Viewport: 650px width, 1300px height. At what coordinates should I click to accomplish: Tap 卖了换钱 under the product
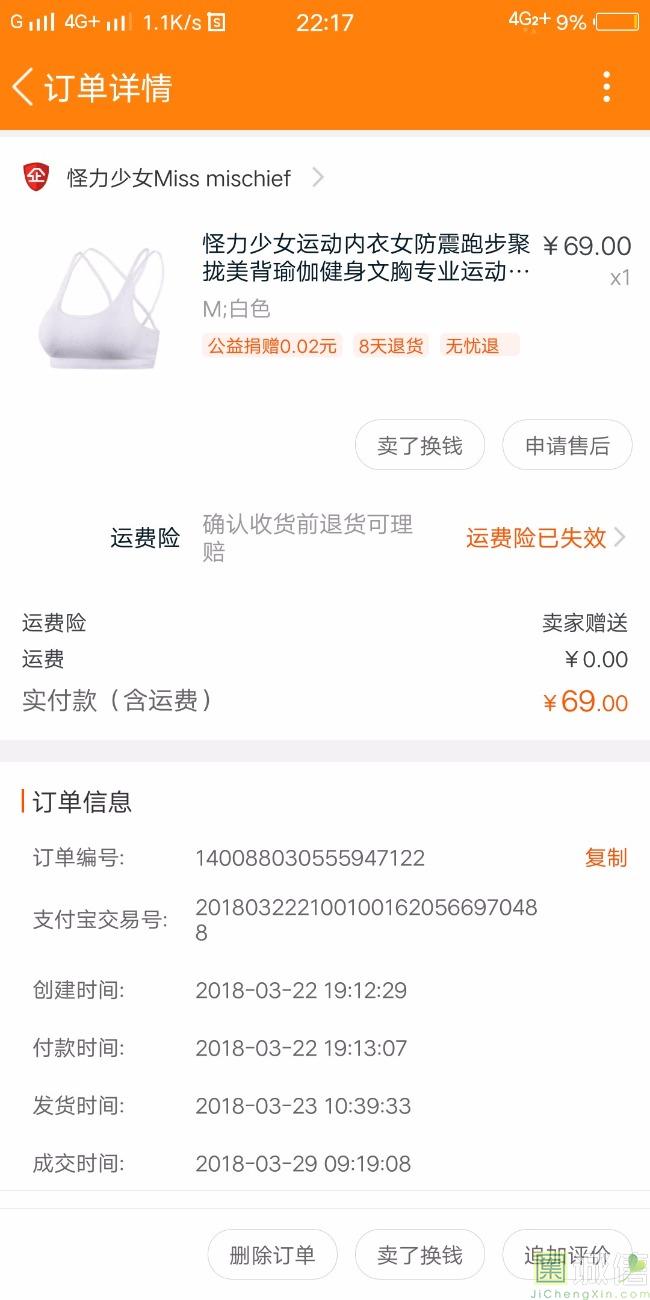point(420,446)
